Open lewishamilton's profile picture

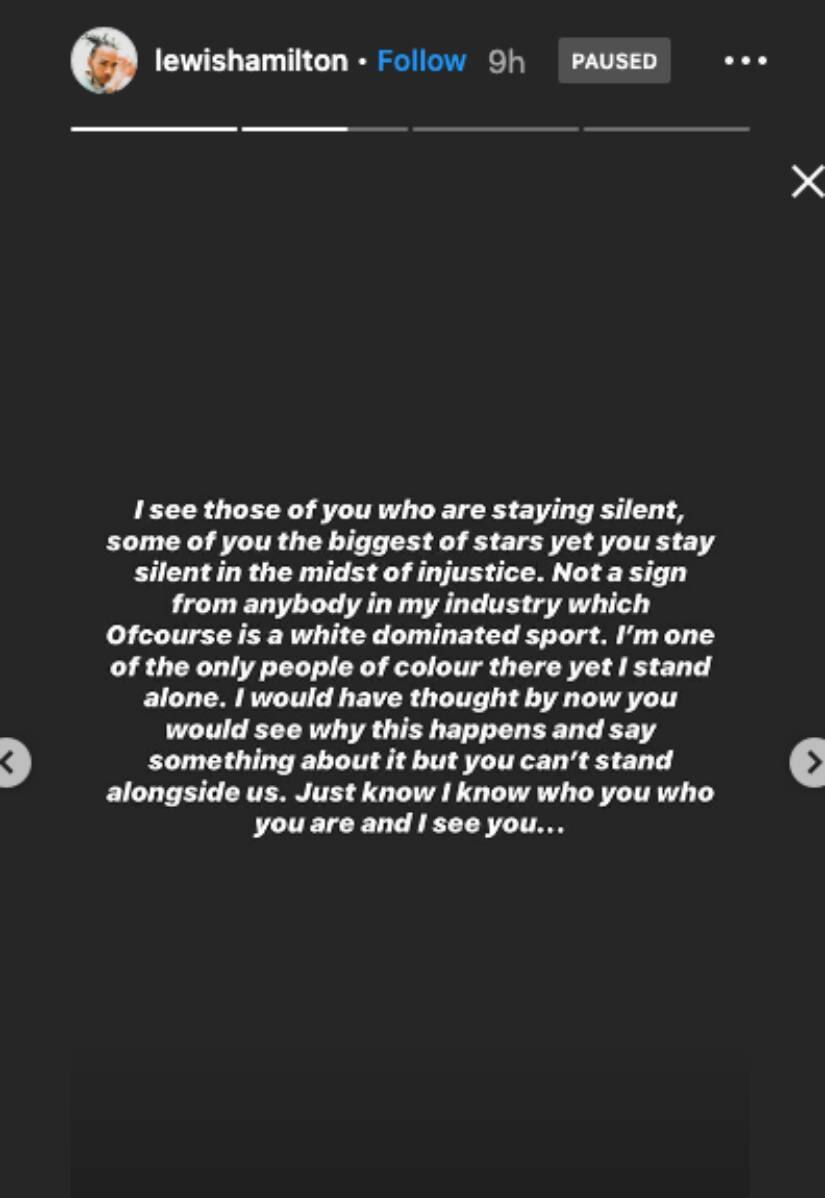[x=104, y=61]
